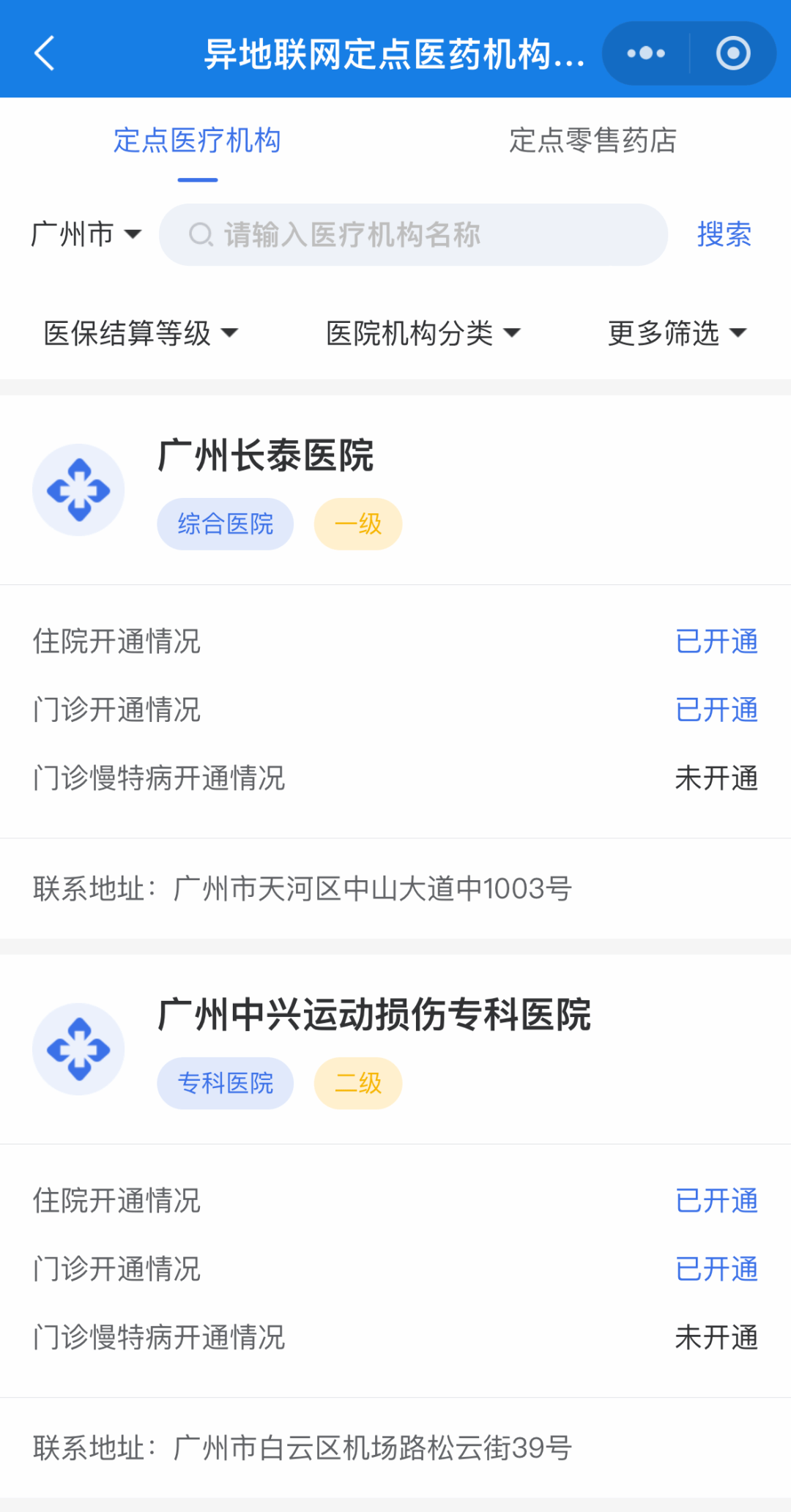Close the mini program via circle icon
Viewport: 791px width, 1512px height.
point(733,53)
